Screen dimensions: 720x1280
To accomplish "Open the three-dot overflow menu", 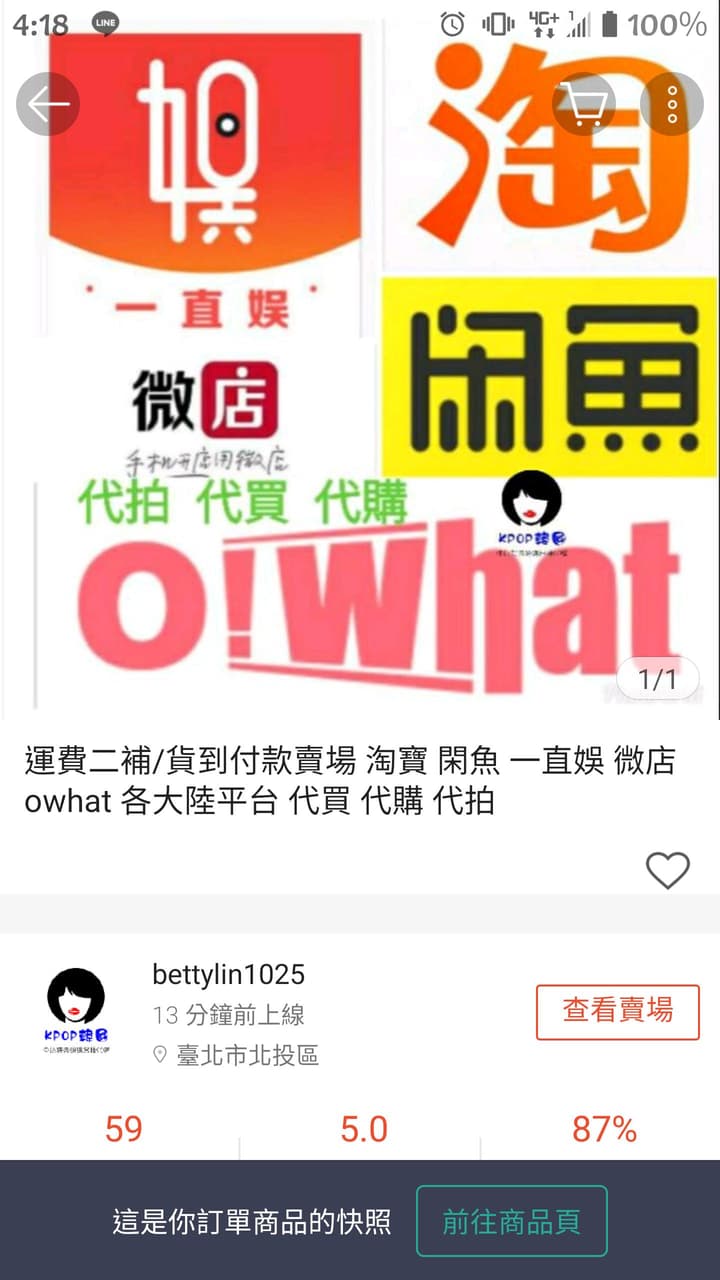I will click(x=672, y=104).
